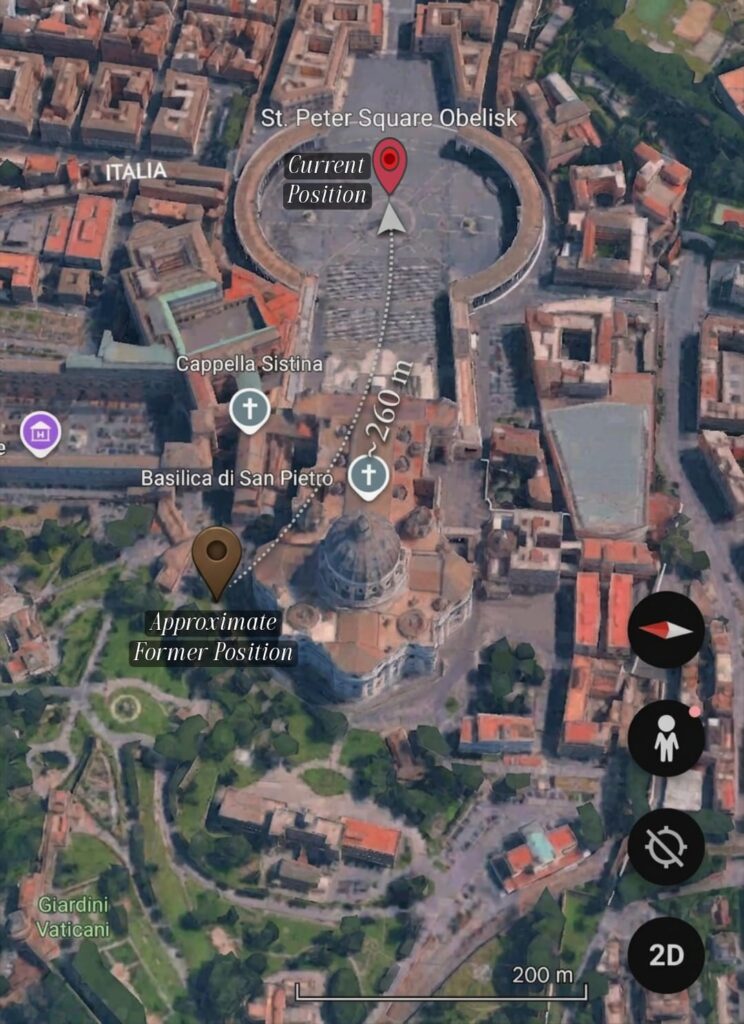
Task: Toggle Street View mode with the person icon
Action: point(665,740)
